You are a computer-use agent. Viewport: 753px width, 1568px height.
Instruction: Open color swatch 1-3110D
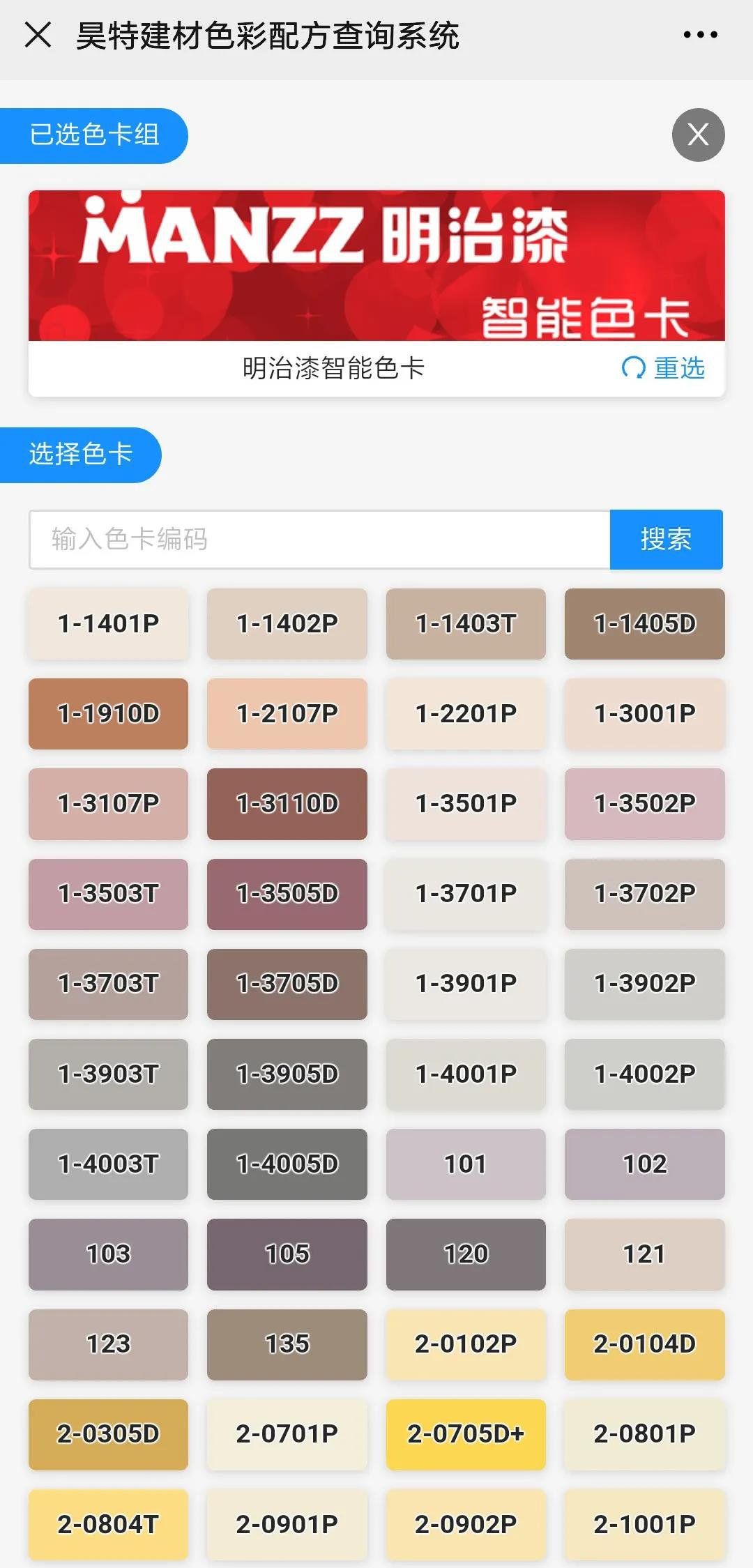[287, 803]
